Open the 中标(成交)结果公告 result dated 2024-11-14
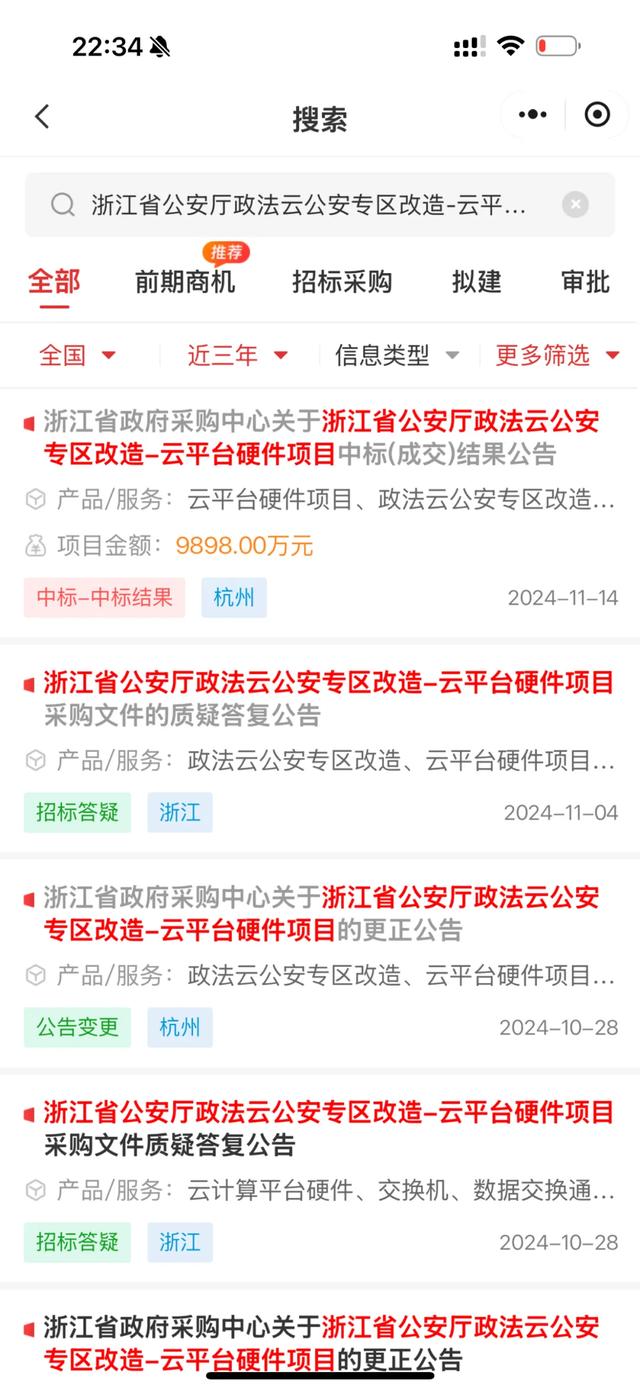The height and width of the screenshot is (1391, 640). pos(320,512)
